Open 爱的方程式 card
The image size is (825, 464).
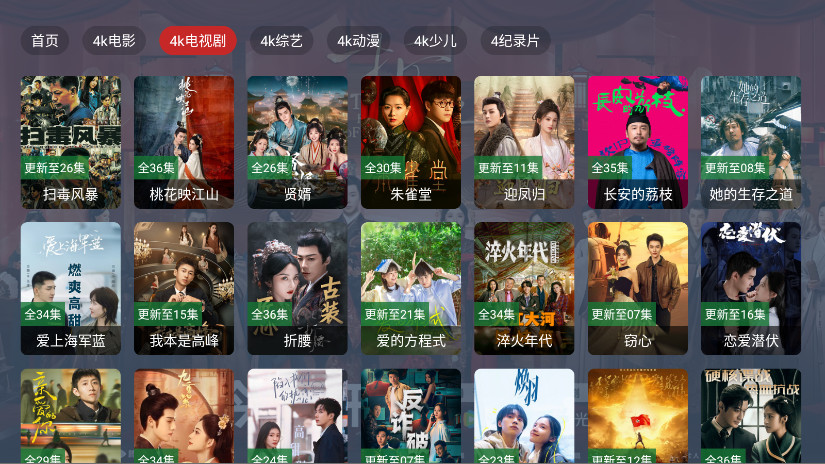(x=411, y=287)
